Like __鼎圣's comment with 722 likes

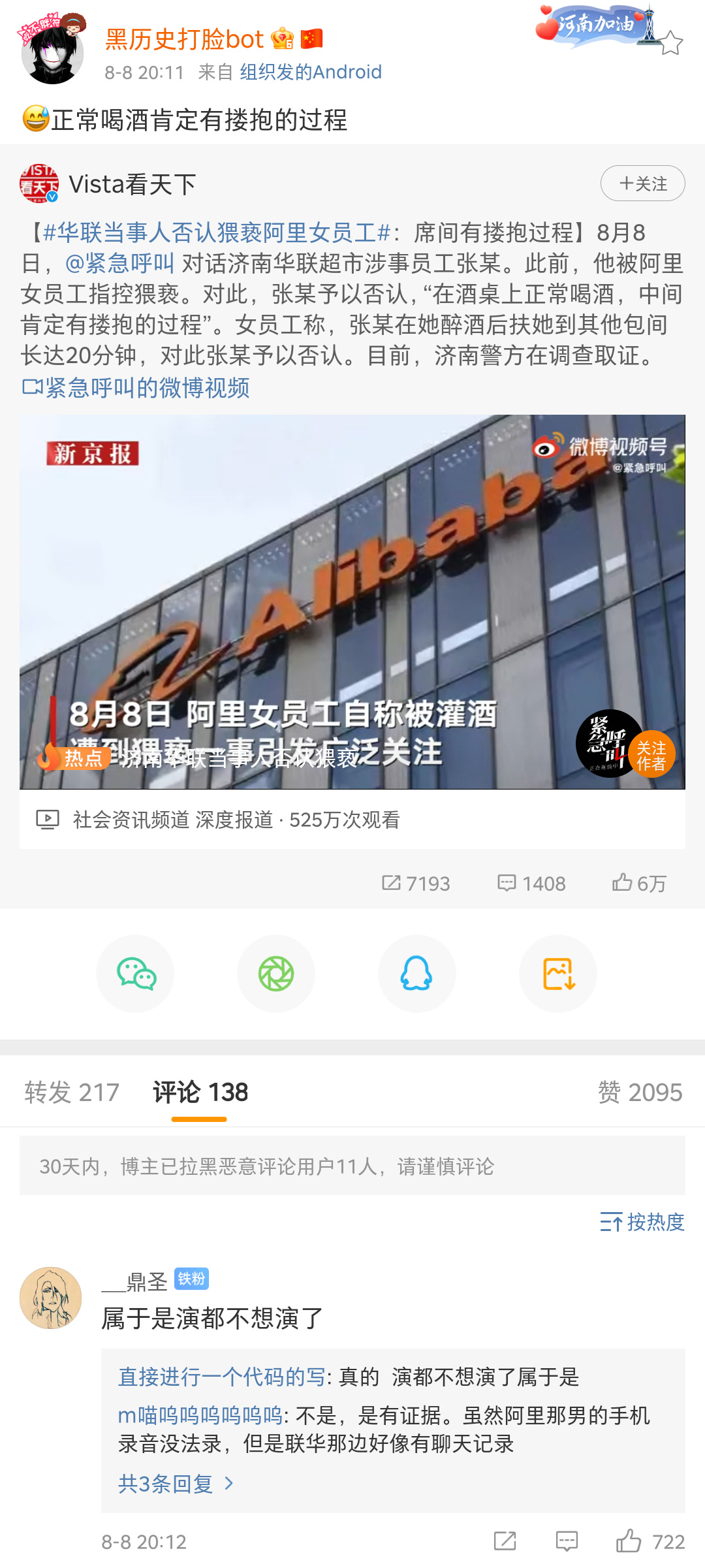click(630, 1541)
